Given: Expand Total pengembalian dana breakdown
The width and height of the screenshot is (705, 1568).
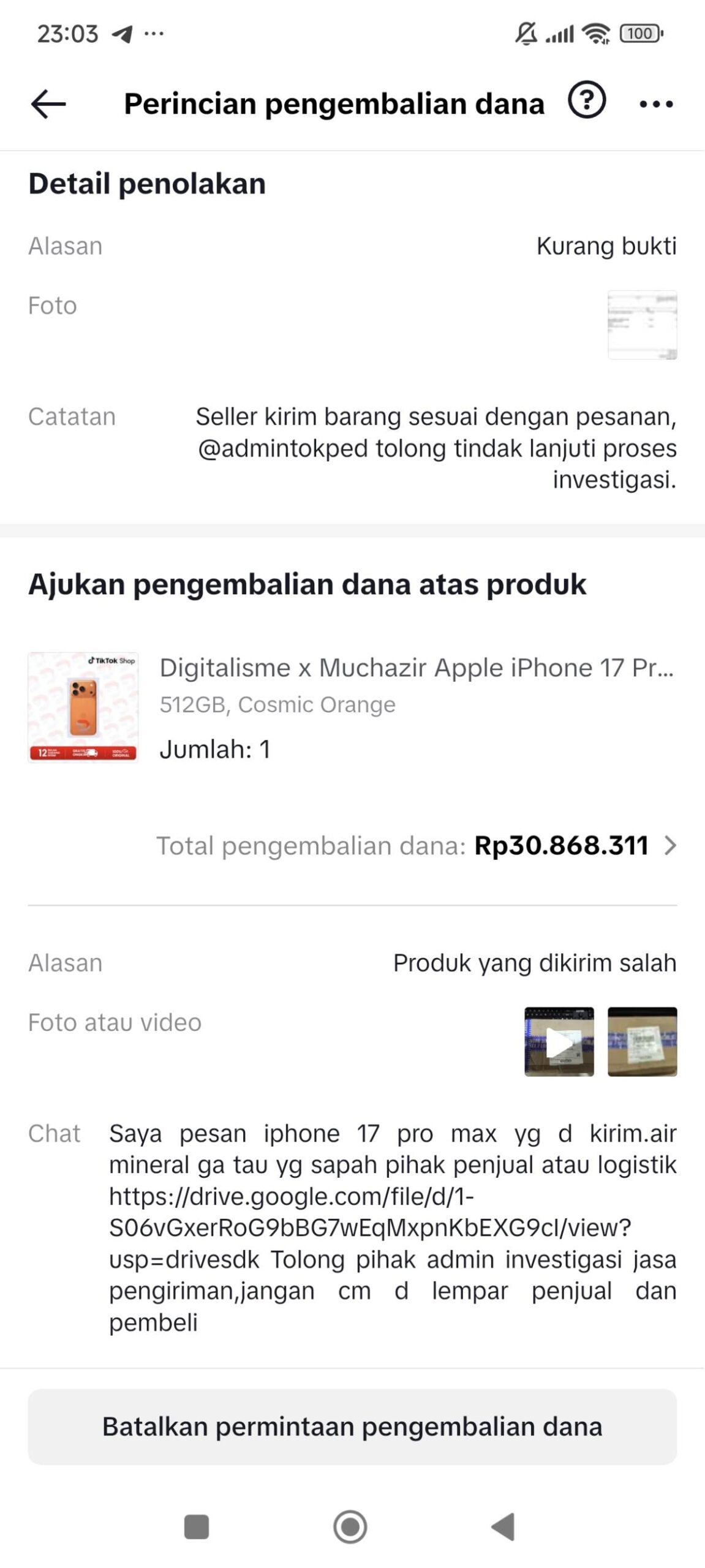Looking at the screenshot, I should [x=670, y=846].
